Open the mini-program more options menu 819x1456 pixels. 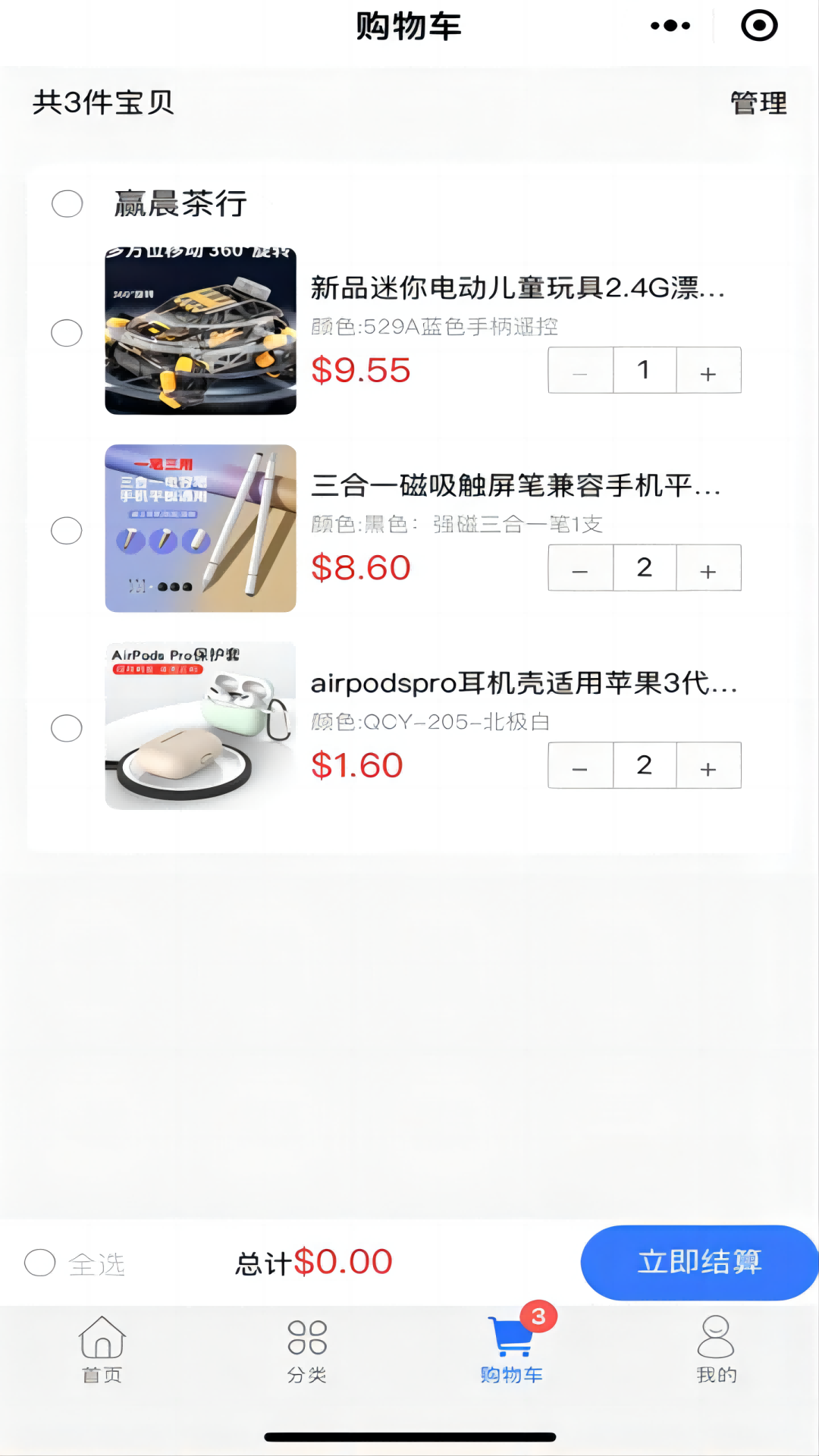click(x=670, y=26)
